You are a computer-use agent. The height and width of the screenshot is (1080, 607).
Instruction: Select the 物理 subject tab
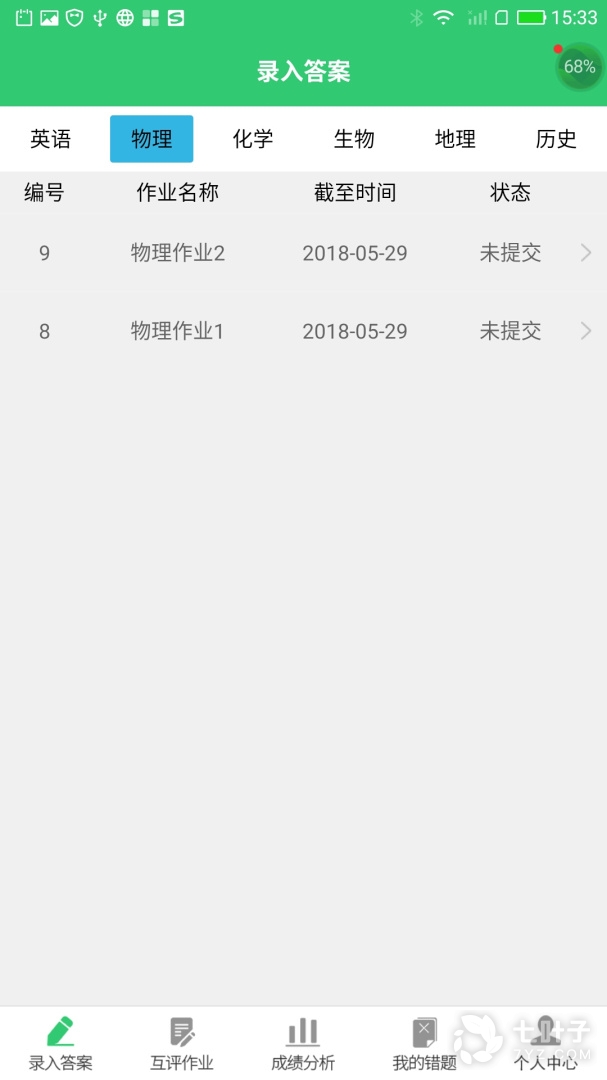[152, 139]
